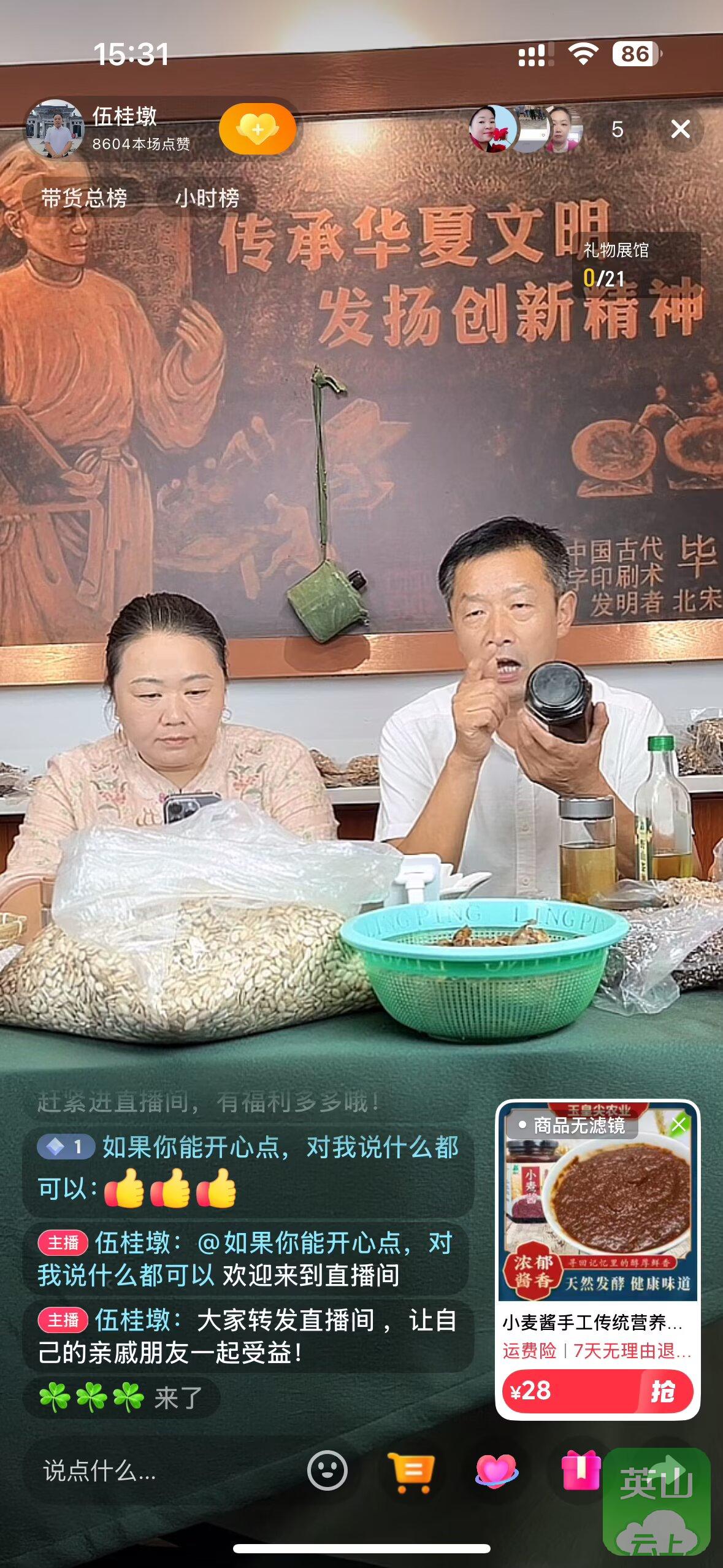Close the live stream
Screen dimensions: 723x1568
click(x=680, y=129)
